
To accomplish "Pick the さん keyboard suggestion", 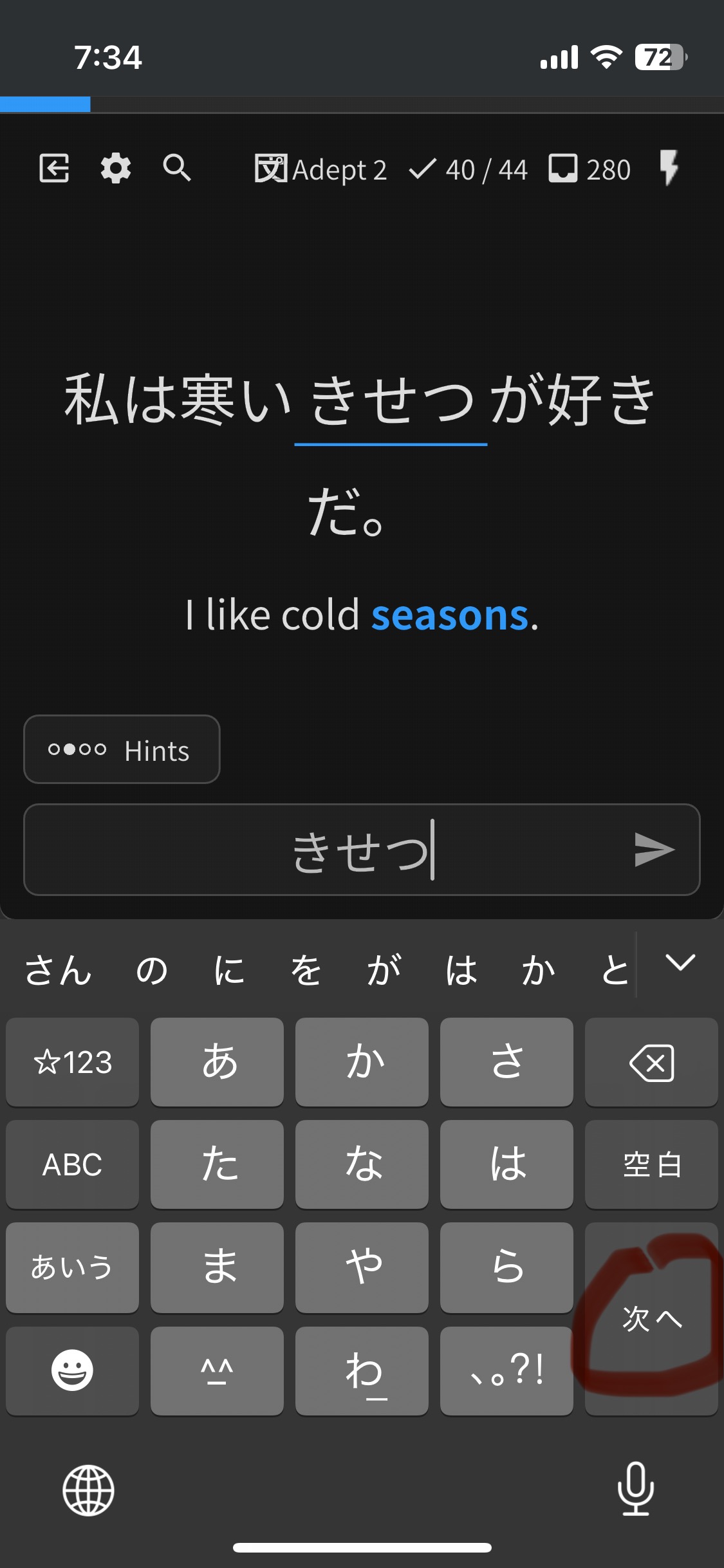I will (58, 970).
